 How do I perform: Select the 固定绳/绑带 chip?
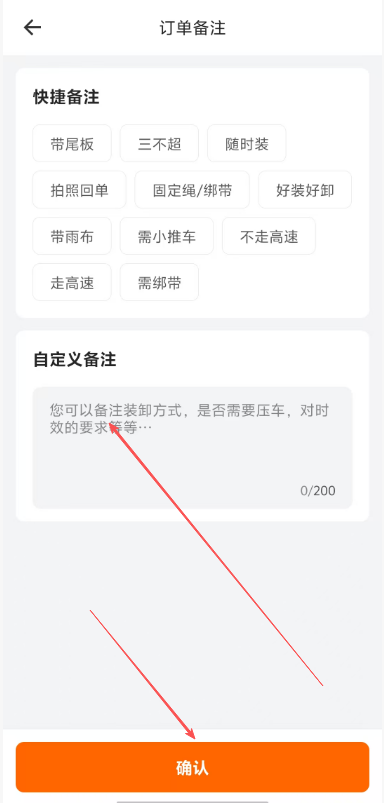pyautogui.click(x=192, y=190)
